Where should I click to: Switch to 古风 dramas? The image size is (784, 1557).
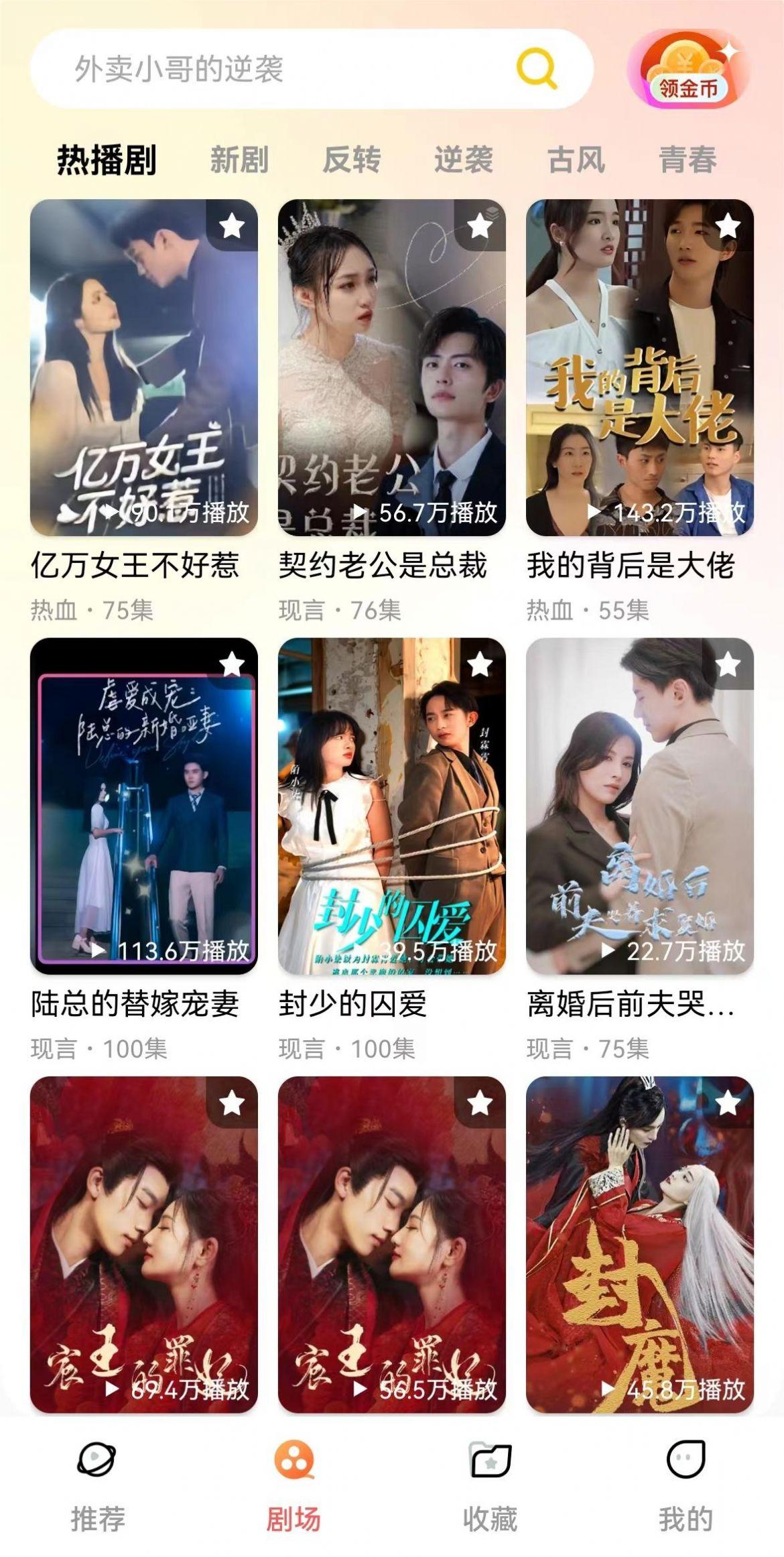click(x=576, y=160)
